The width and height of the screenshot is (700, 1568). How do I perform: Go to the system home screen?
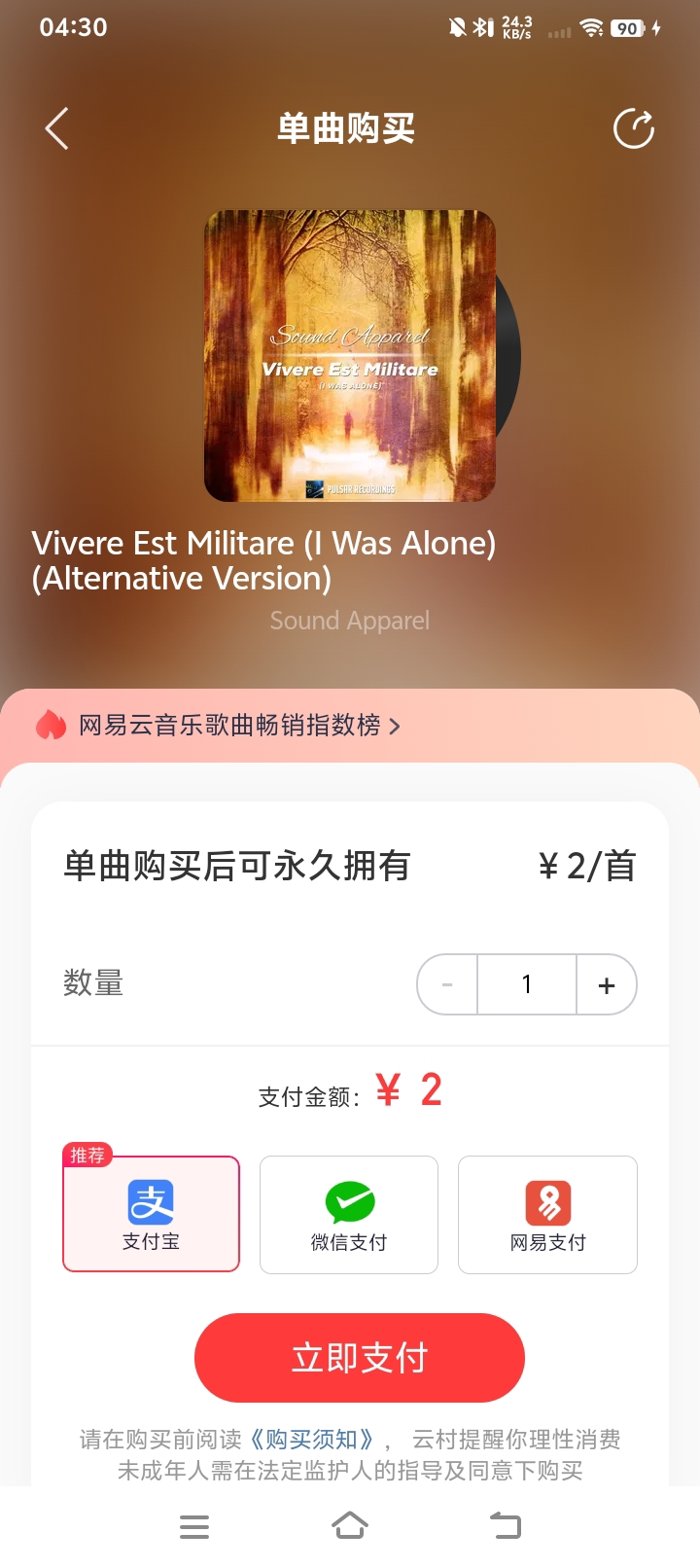coord(350,1525)
